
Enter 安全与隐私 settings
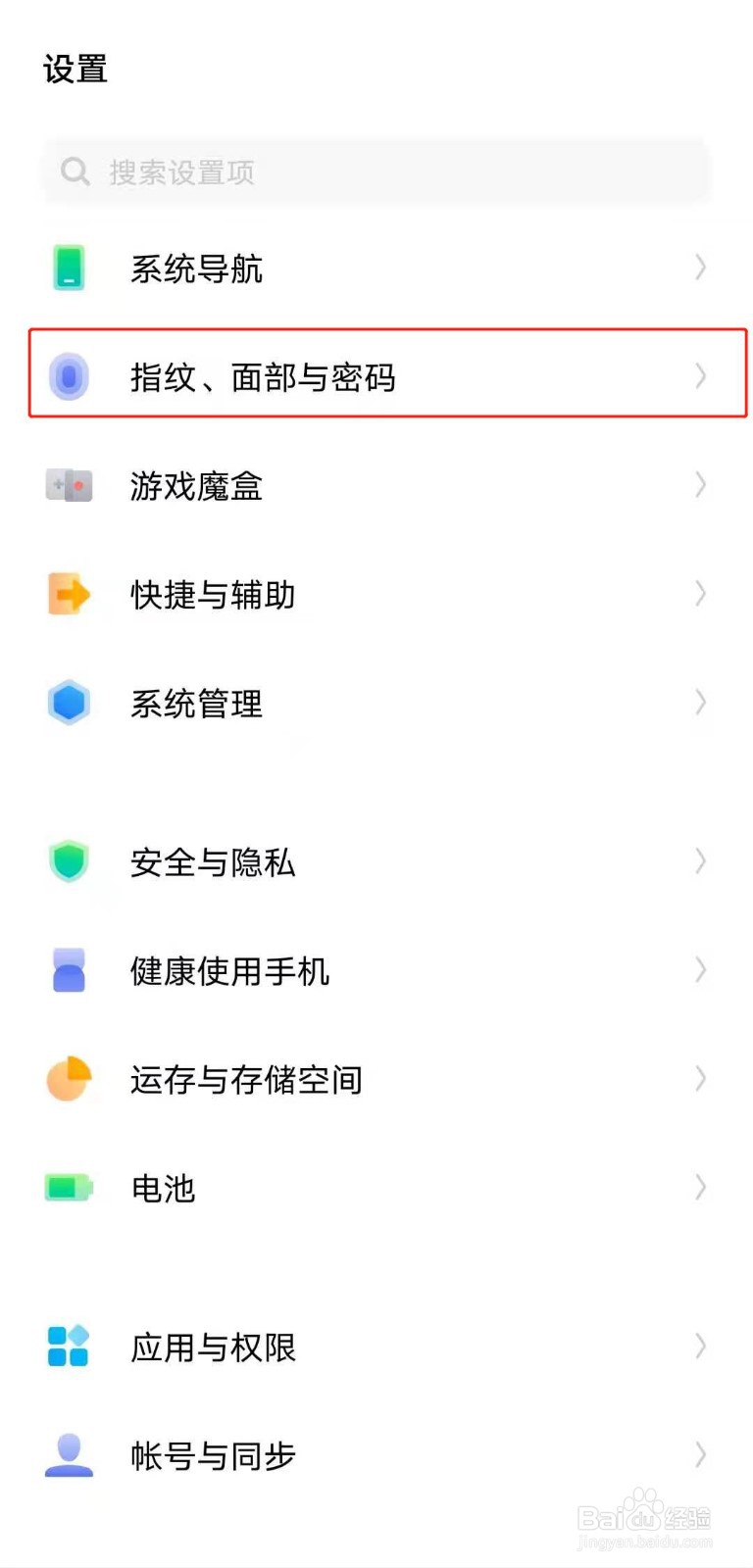click(376, 862)
